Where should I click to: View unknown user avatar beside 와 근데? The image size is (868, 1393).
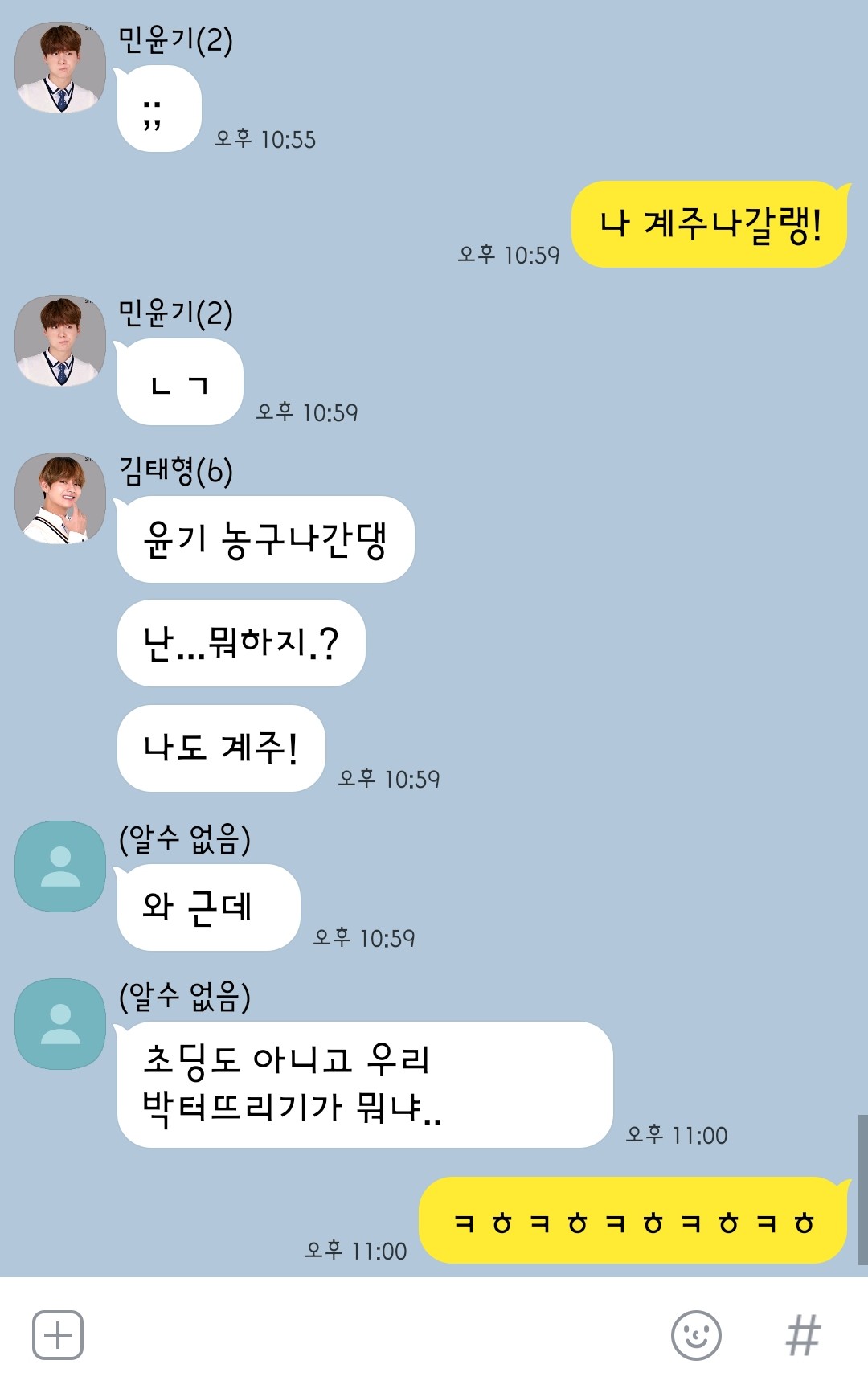click(60, 867)
